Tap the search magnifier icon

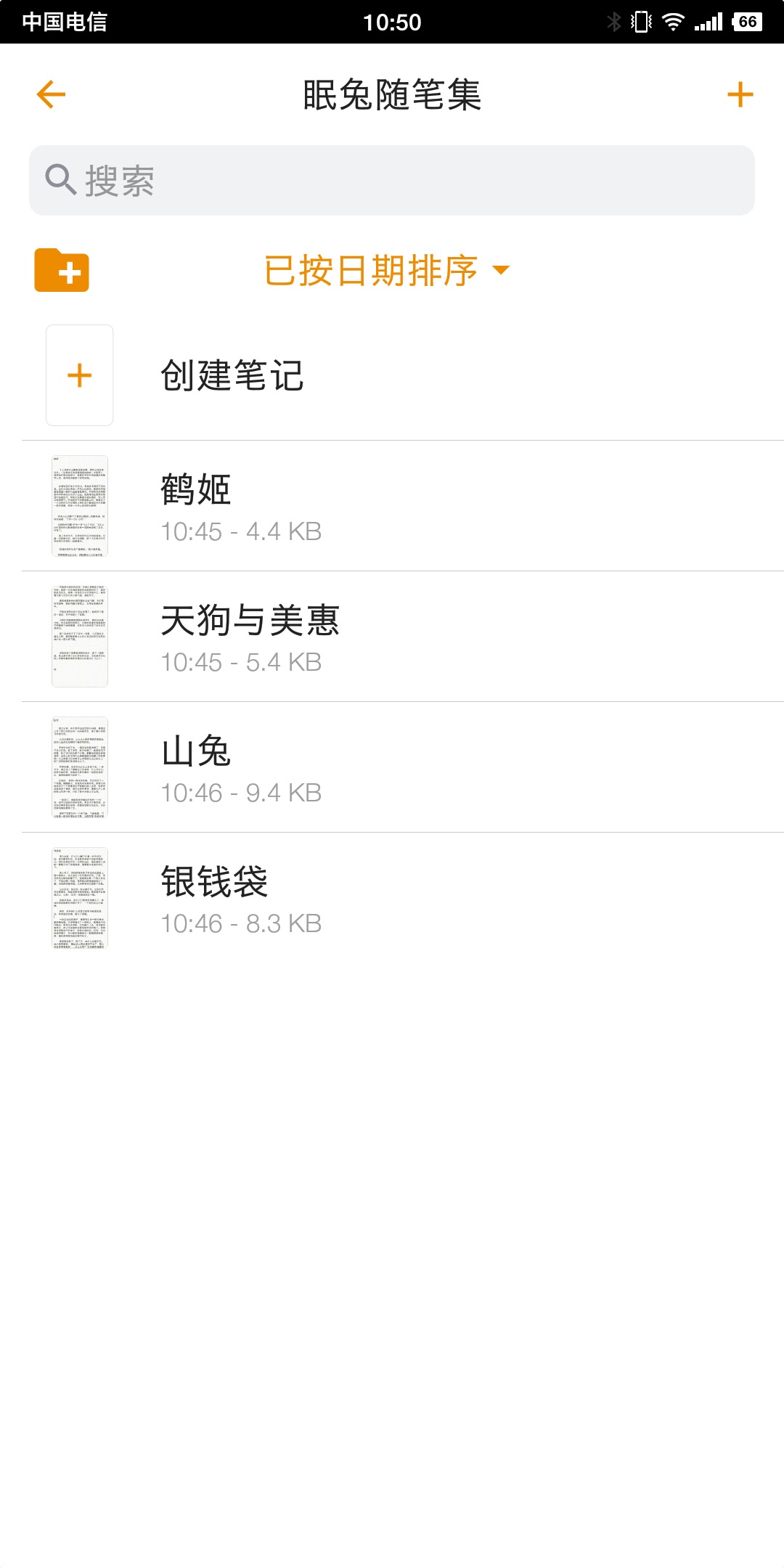61,179
